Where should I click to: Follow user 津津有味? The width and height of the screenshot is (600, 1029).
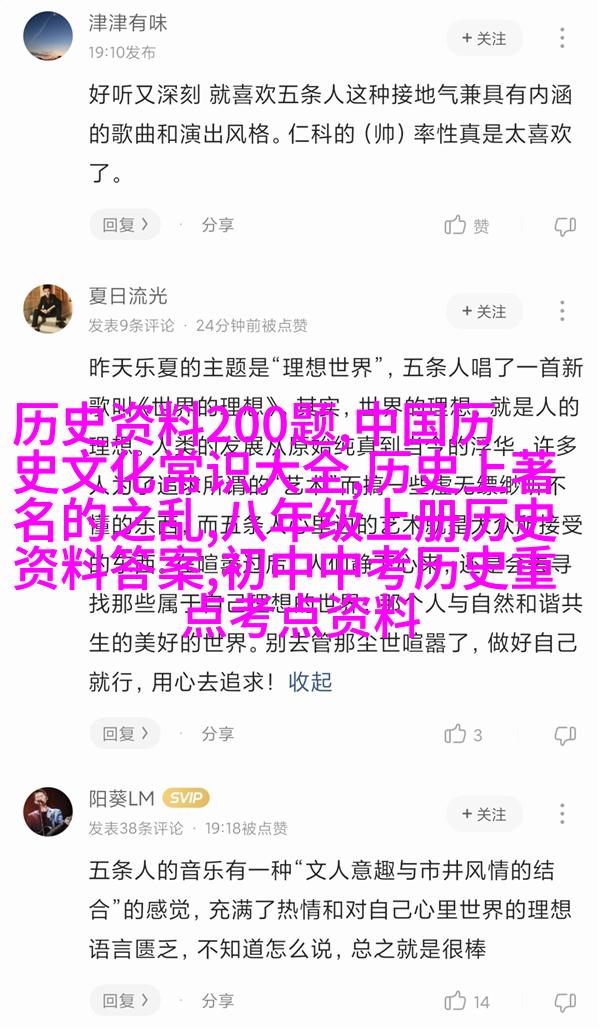point(484,38)
